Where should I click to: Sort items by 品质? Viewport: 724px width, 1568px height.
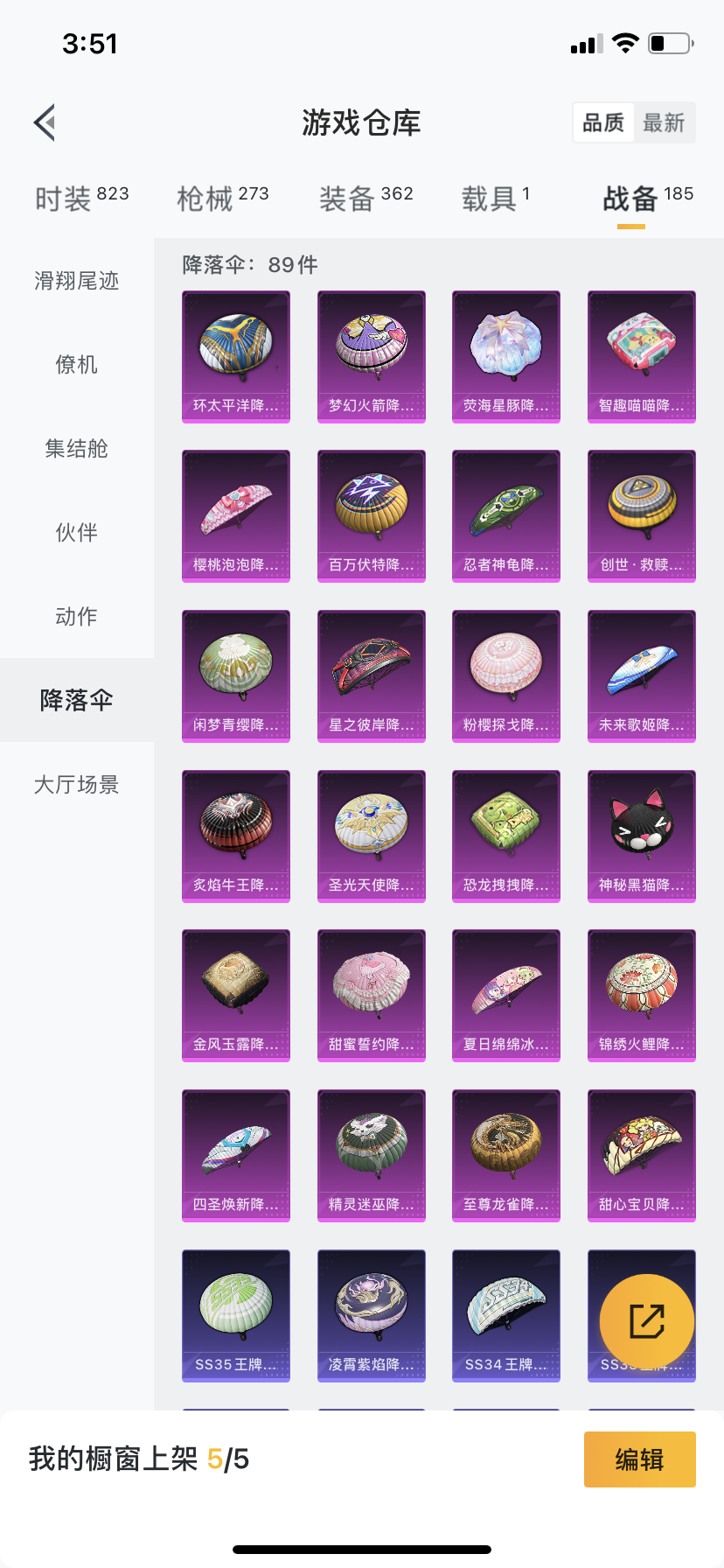pos(603,122)
